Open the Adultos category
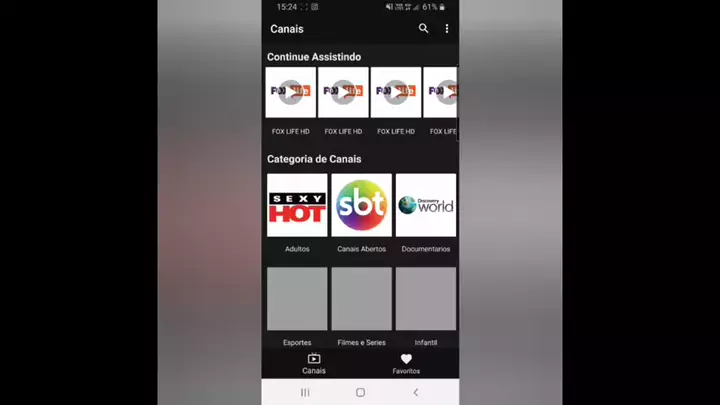The image size is (720, 405). pos(297,205)
